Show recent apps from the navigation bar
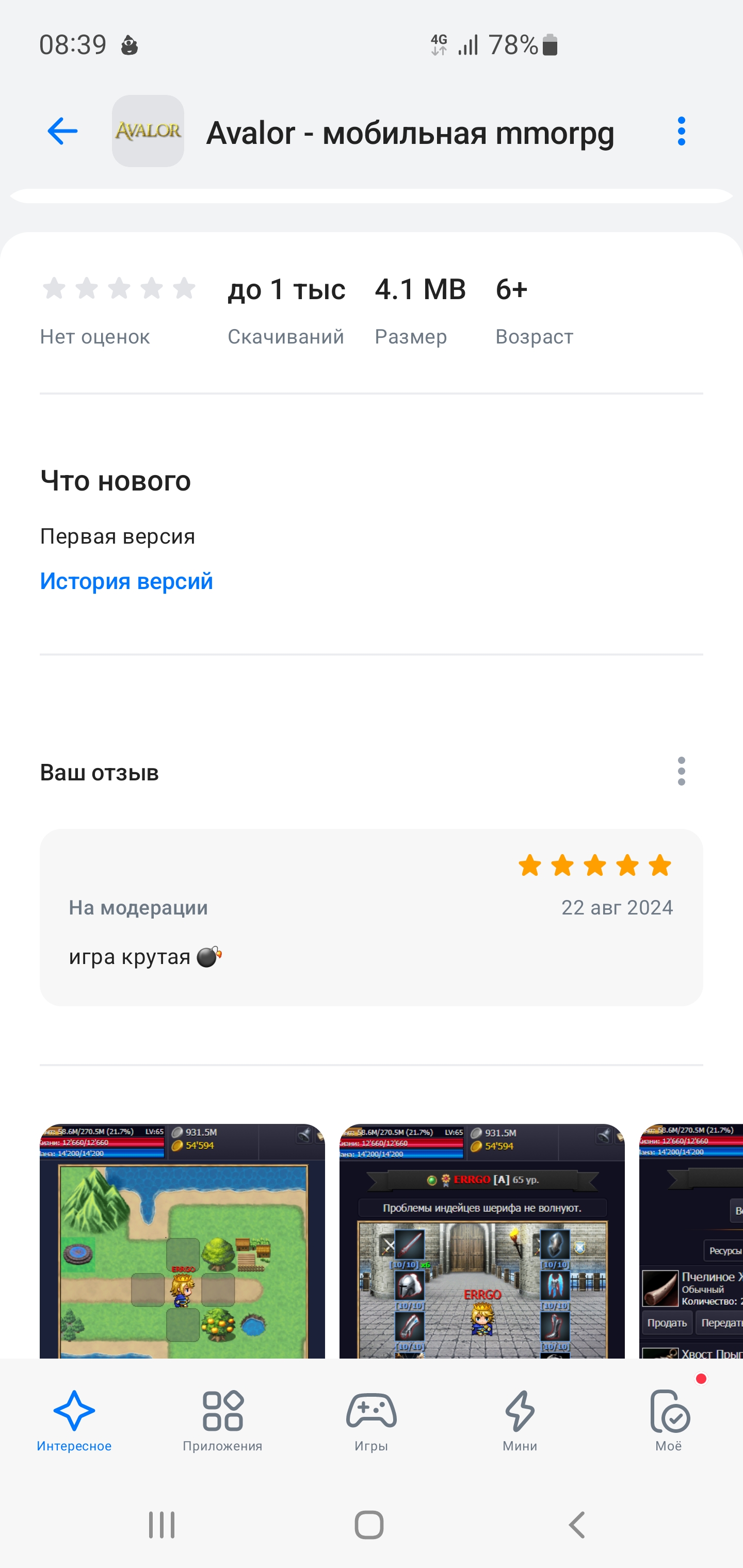 pyautogui.click(x=162, y=1525)
